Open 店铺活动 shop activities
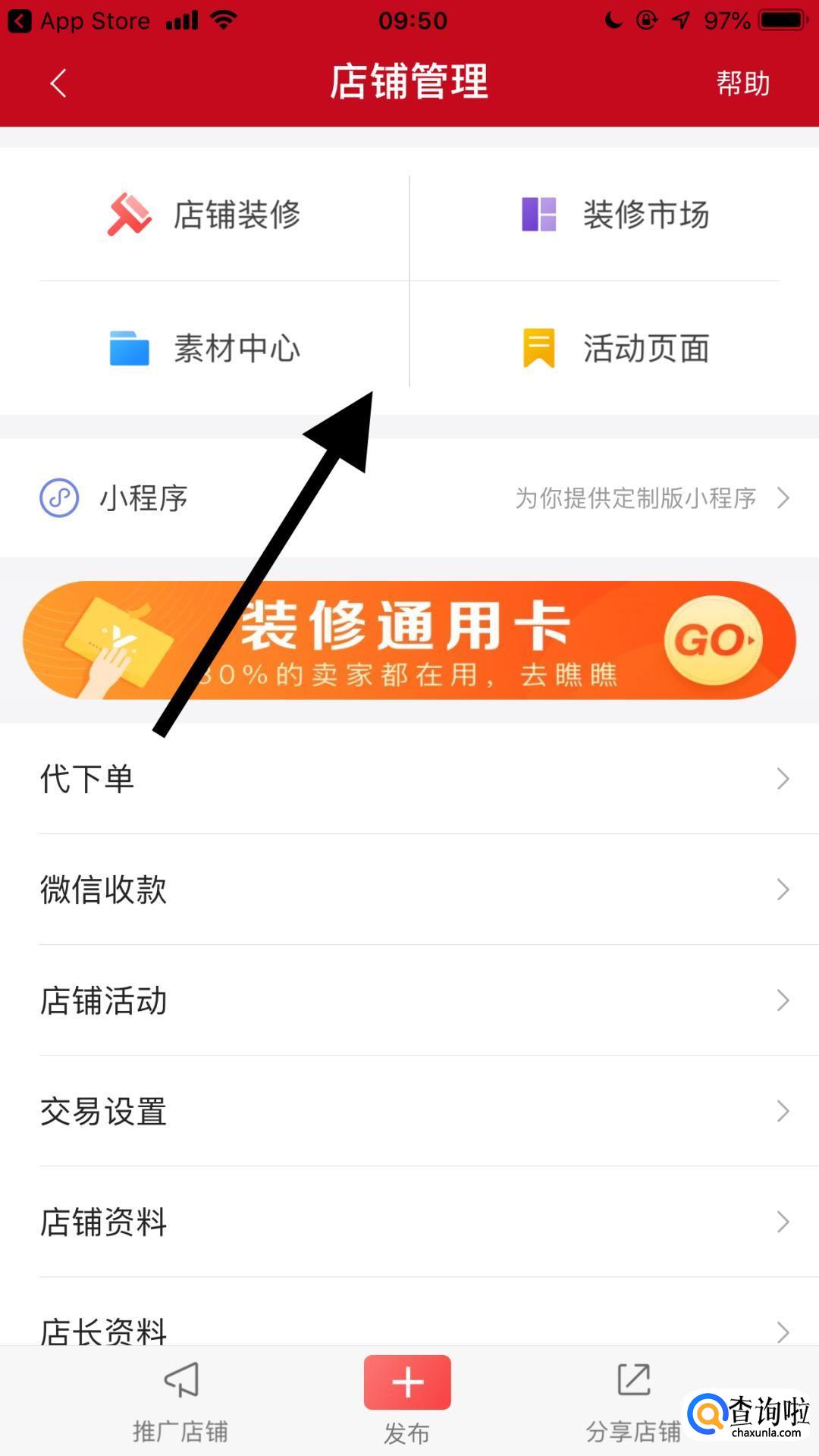This screenshot has width=819, height=1456. (x=409, y=1000)
